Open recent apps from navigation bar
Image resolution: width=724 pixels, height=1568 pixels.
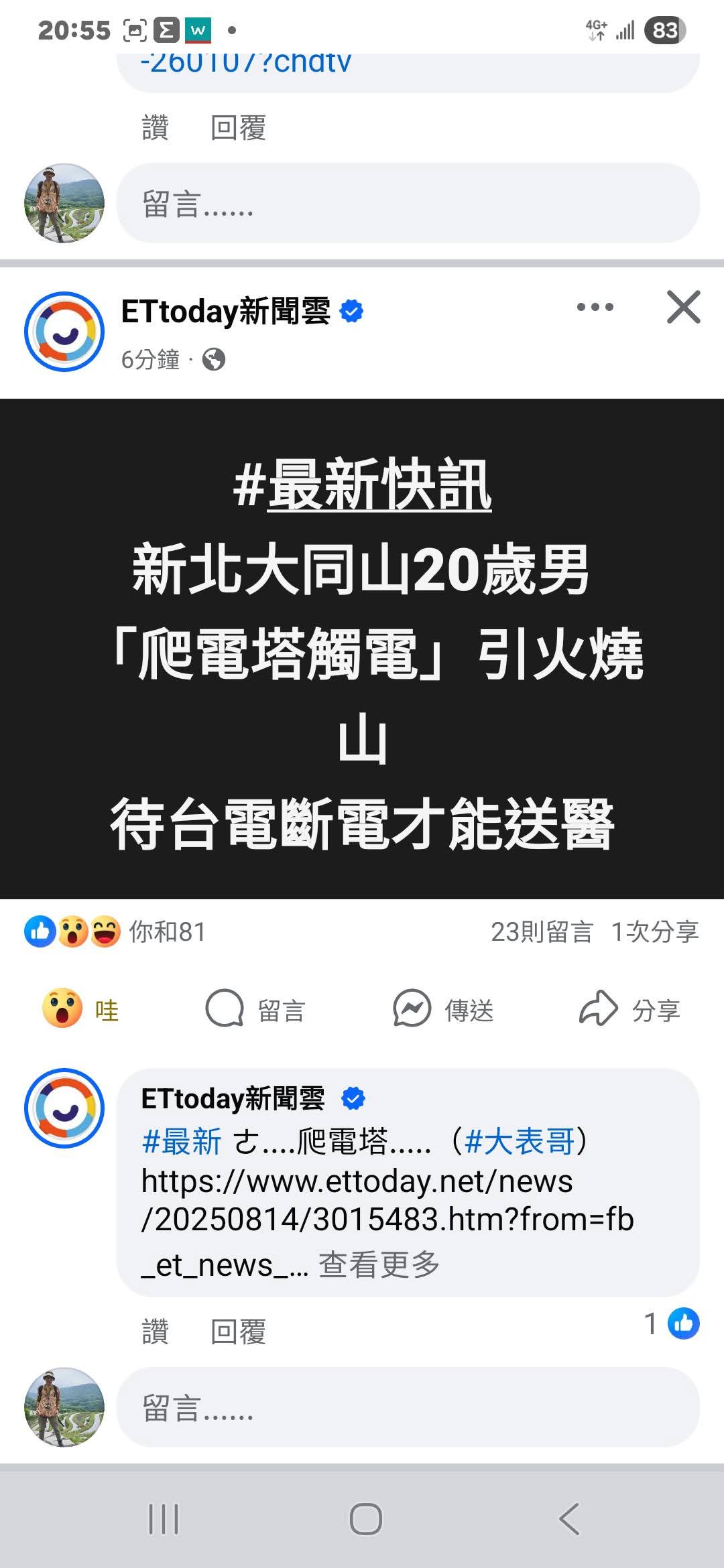163,1518
